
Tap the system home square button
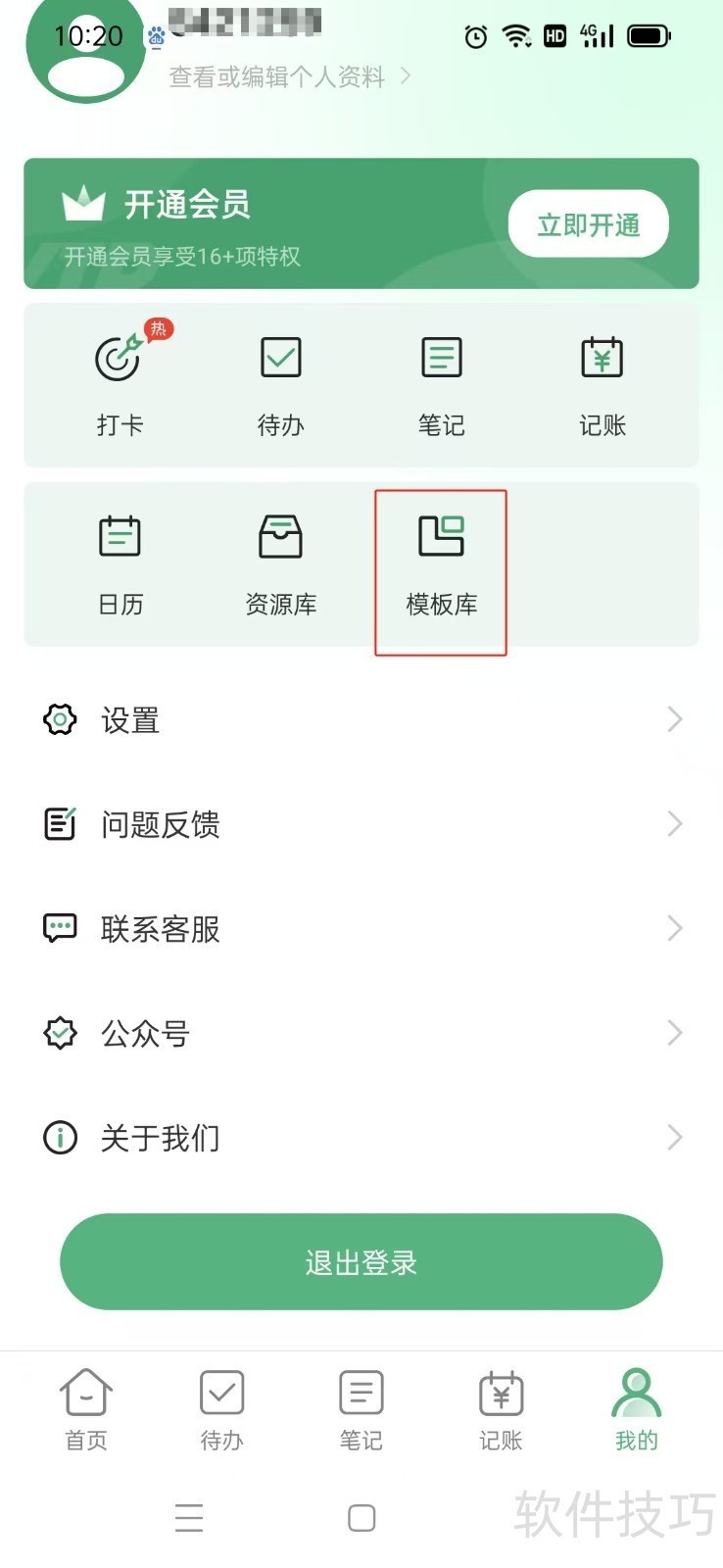[361, 1518]
